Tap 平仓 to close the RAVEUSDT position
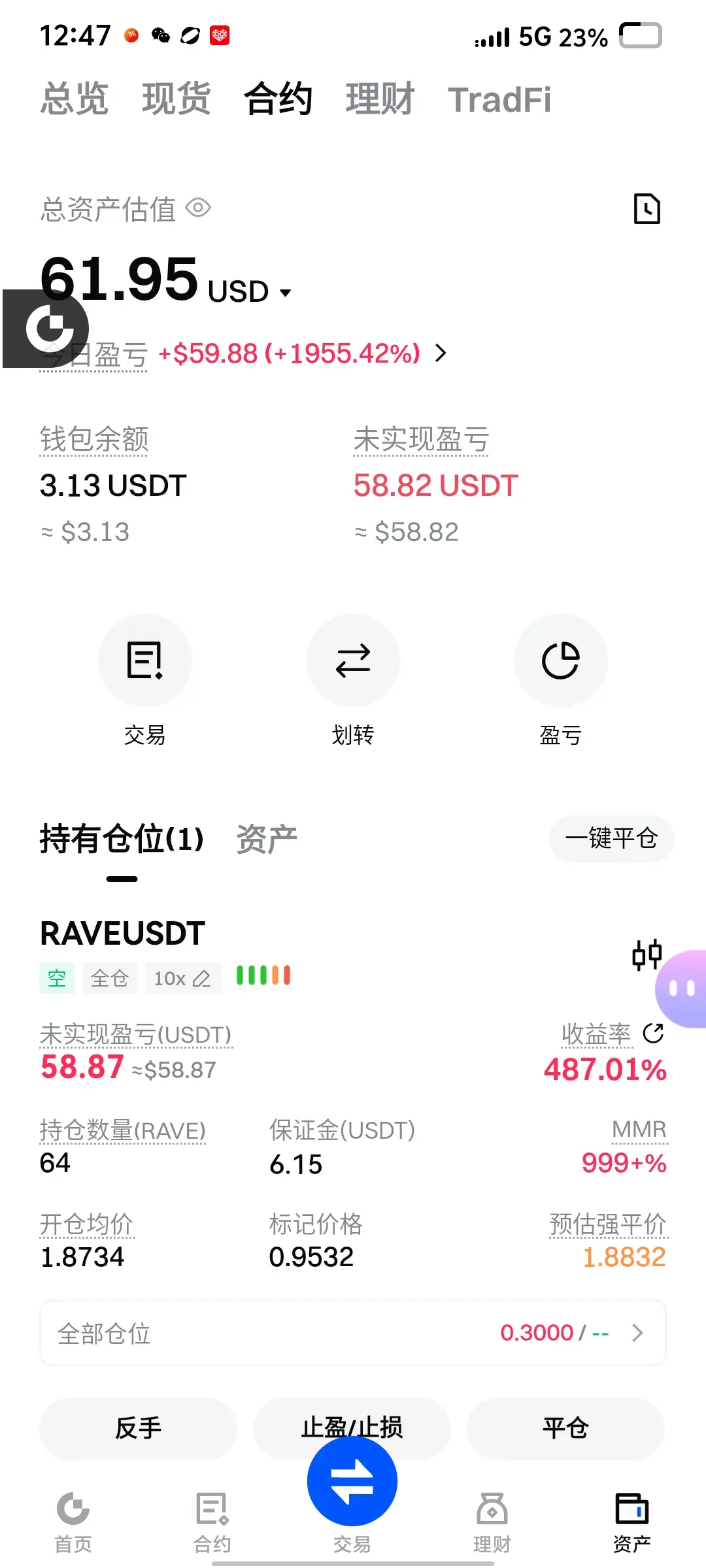 click(x=565, y=1428)
